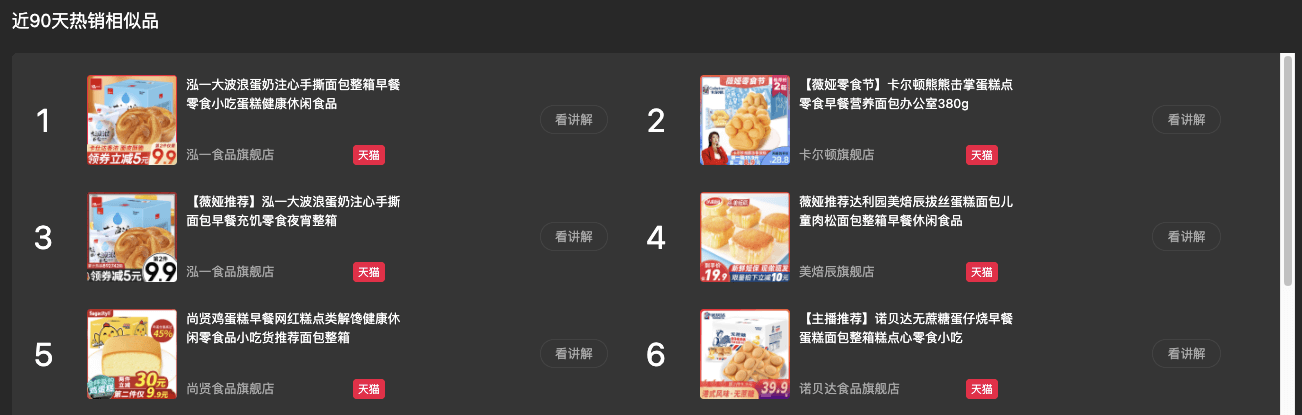Viewport: 1302px width, 415px height.
Task: Tap 看讲解 for 达利园美焙辰拔丝蛋糕面包
Action: 1186,237
